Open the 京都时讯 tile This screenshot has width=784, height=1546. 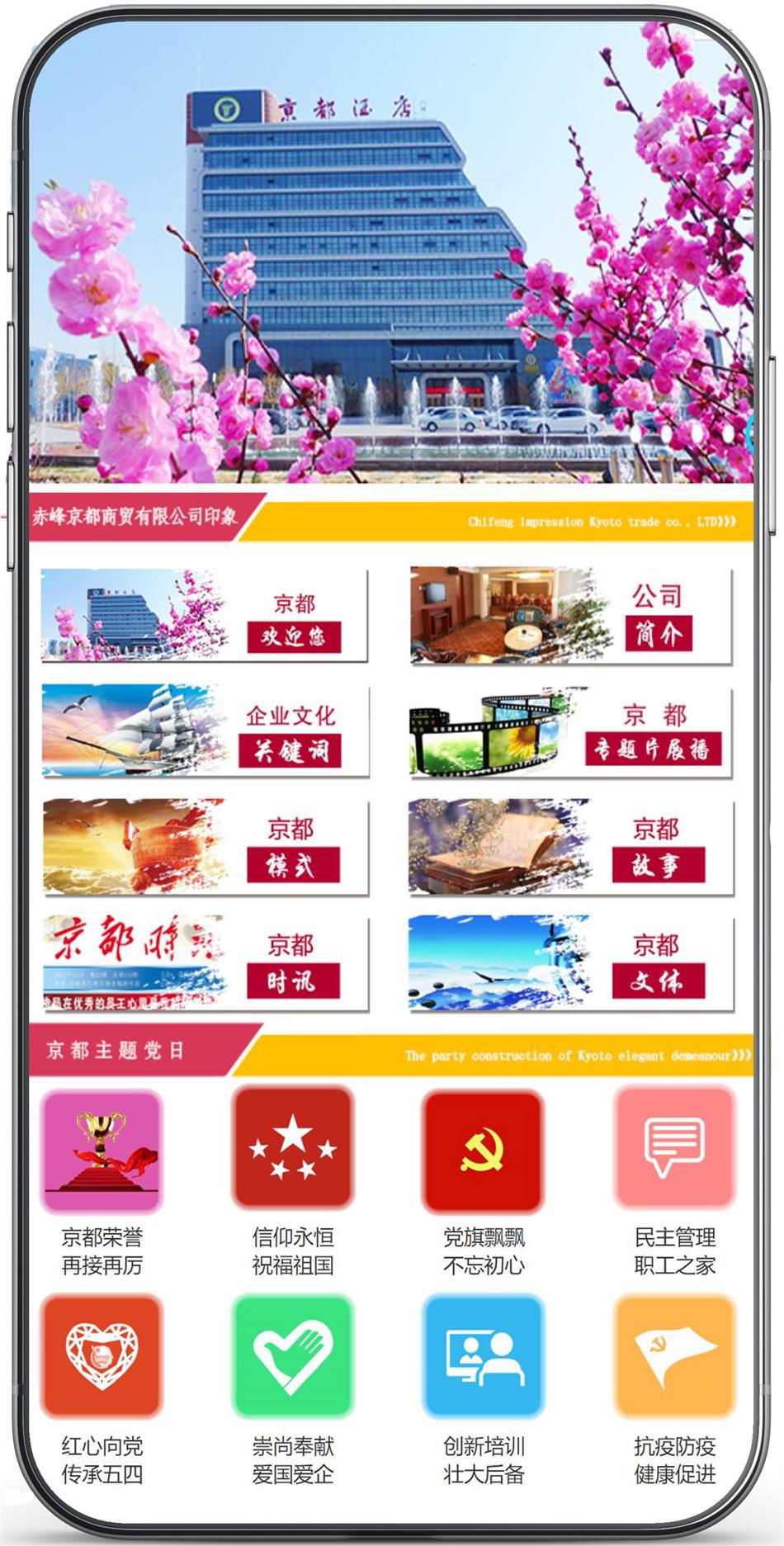click(205, 963)
